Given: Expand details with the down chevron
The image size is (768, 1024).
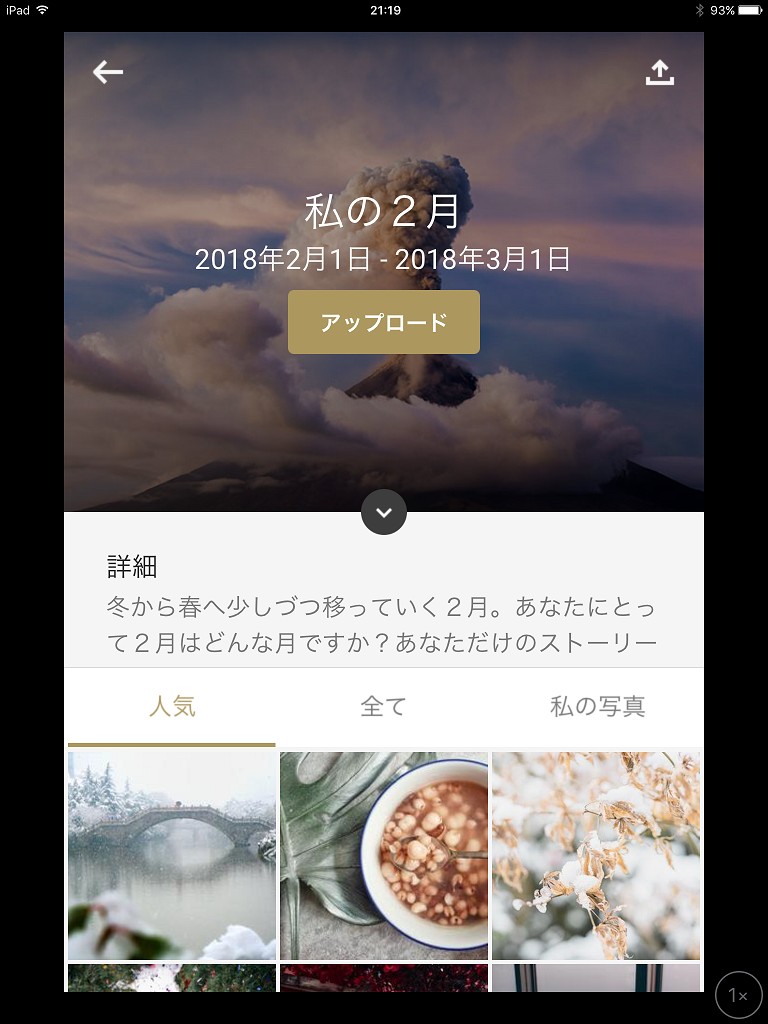Looking at the screenshot, I should pyautogui.click(x=384, y=513).
